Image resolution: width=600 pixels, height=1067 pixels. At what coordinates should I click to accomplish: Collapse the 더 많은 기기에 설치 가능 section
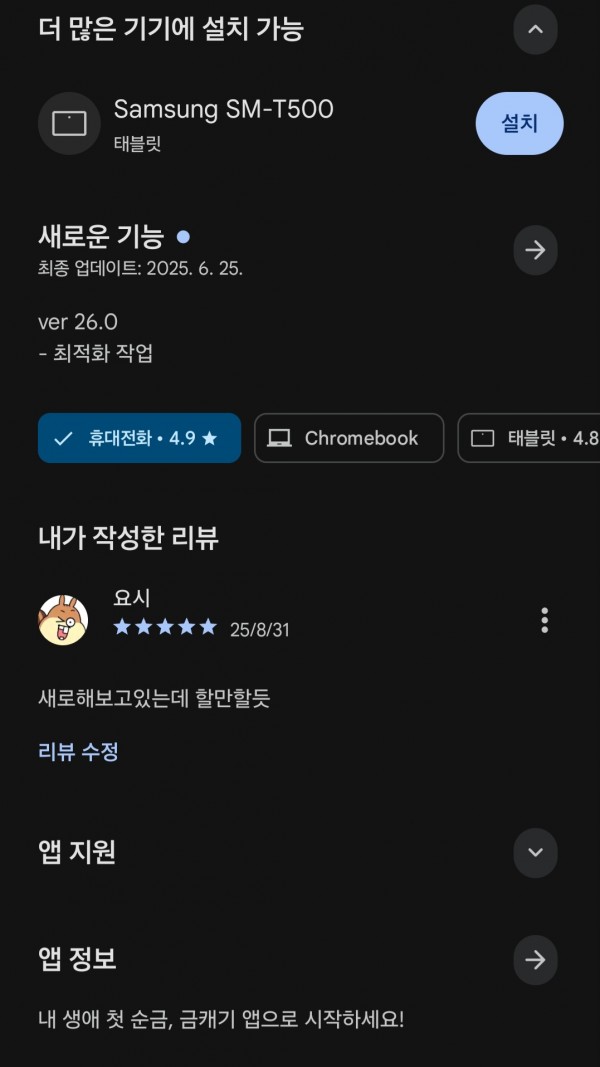click(x=535, y=29)
